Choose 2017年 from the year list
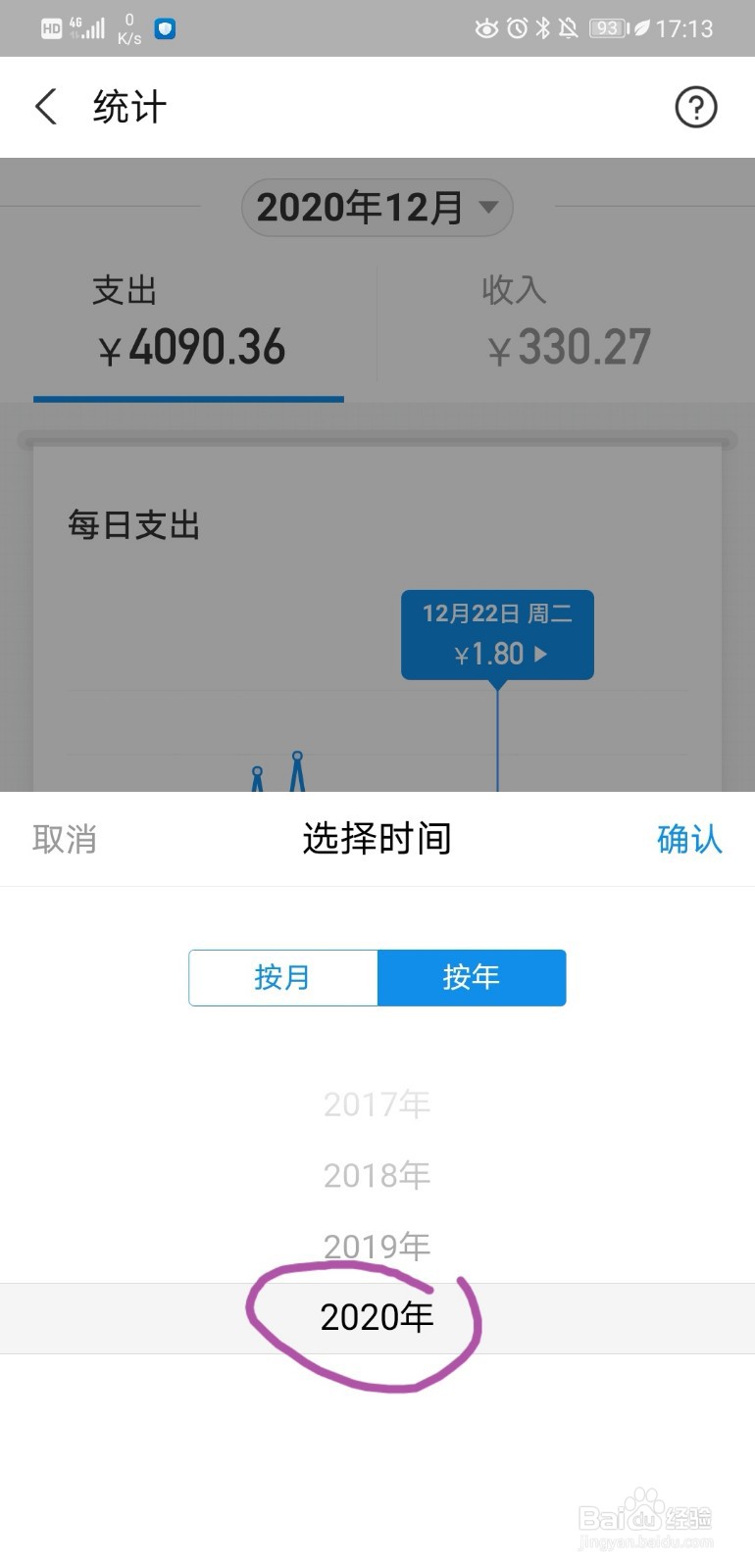755x1568 pixels. (377, 1103)
